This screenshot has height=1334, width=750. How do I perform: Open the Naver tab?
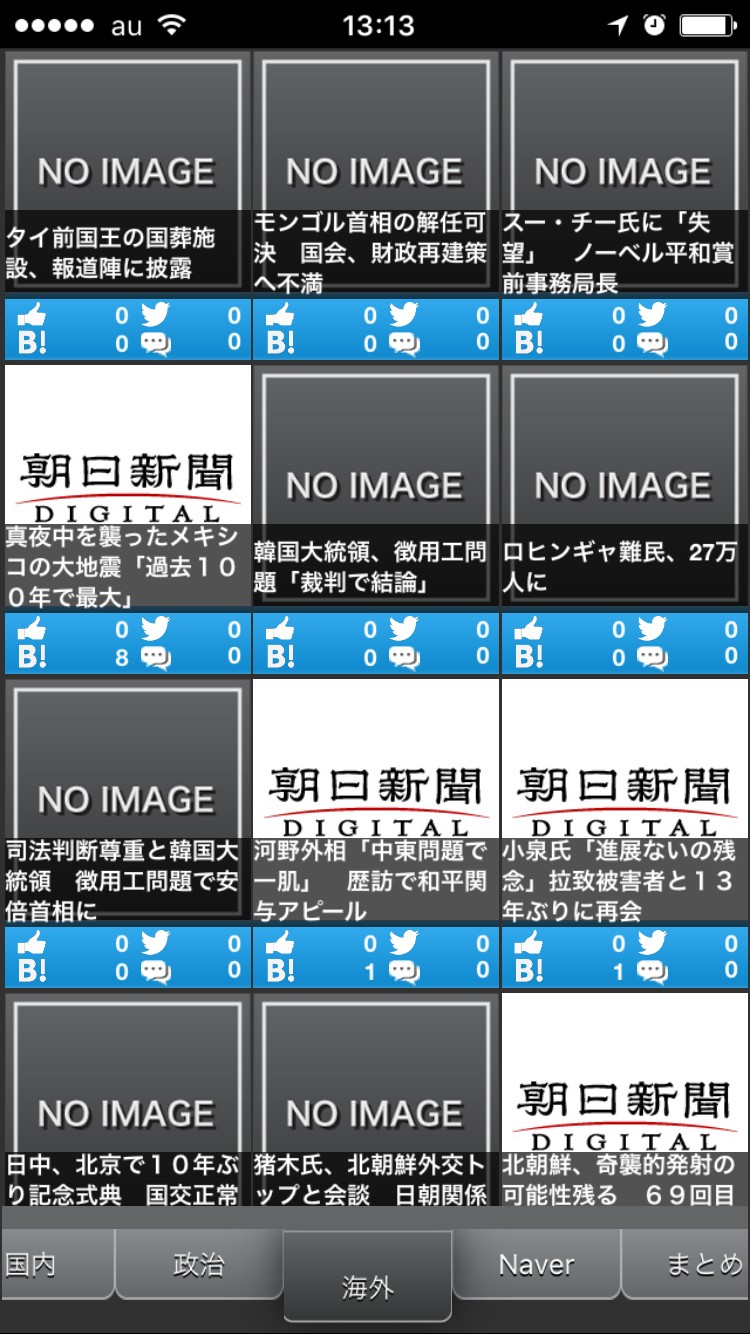[x=536, y=1265]
